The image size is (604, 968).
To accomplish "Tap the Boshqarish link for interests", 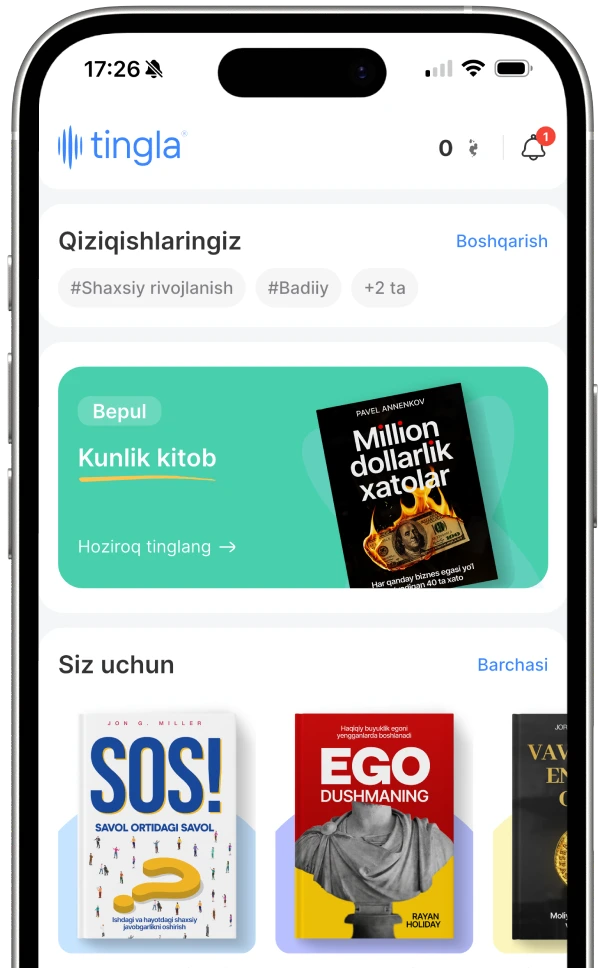I will click(x=501, y=241).
